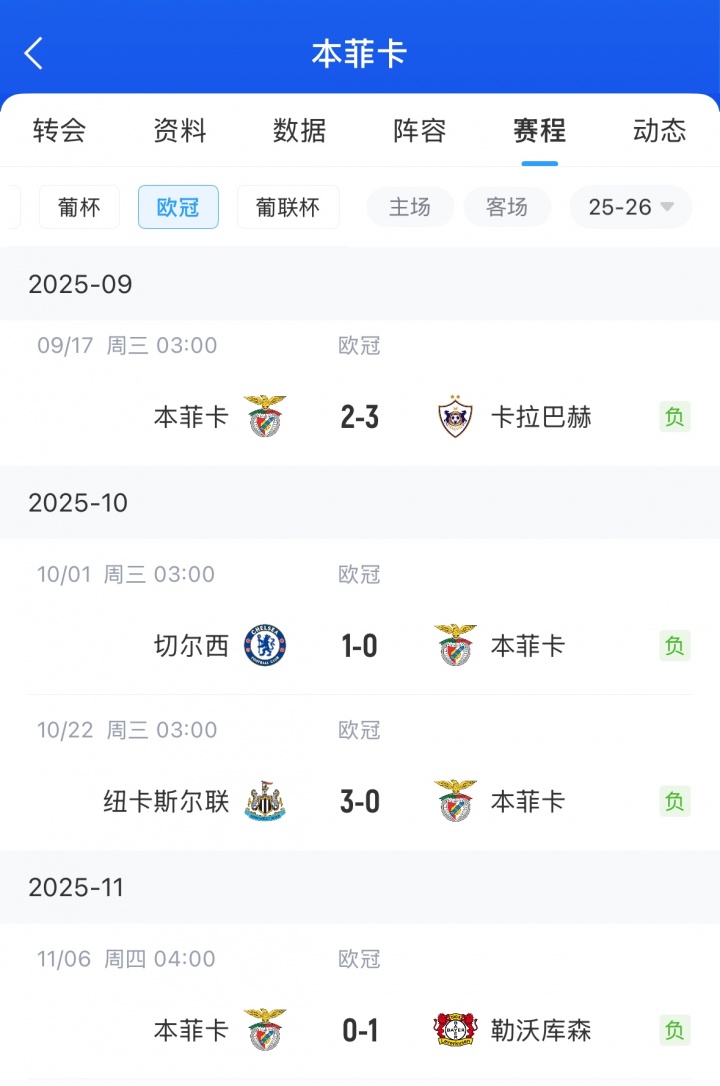Go back from the 本菲卡 team page
The image size is (720, 1086).
pos(34,54)
